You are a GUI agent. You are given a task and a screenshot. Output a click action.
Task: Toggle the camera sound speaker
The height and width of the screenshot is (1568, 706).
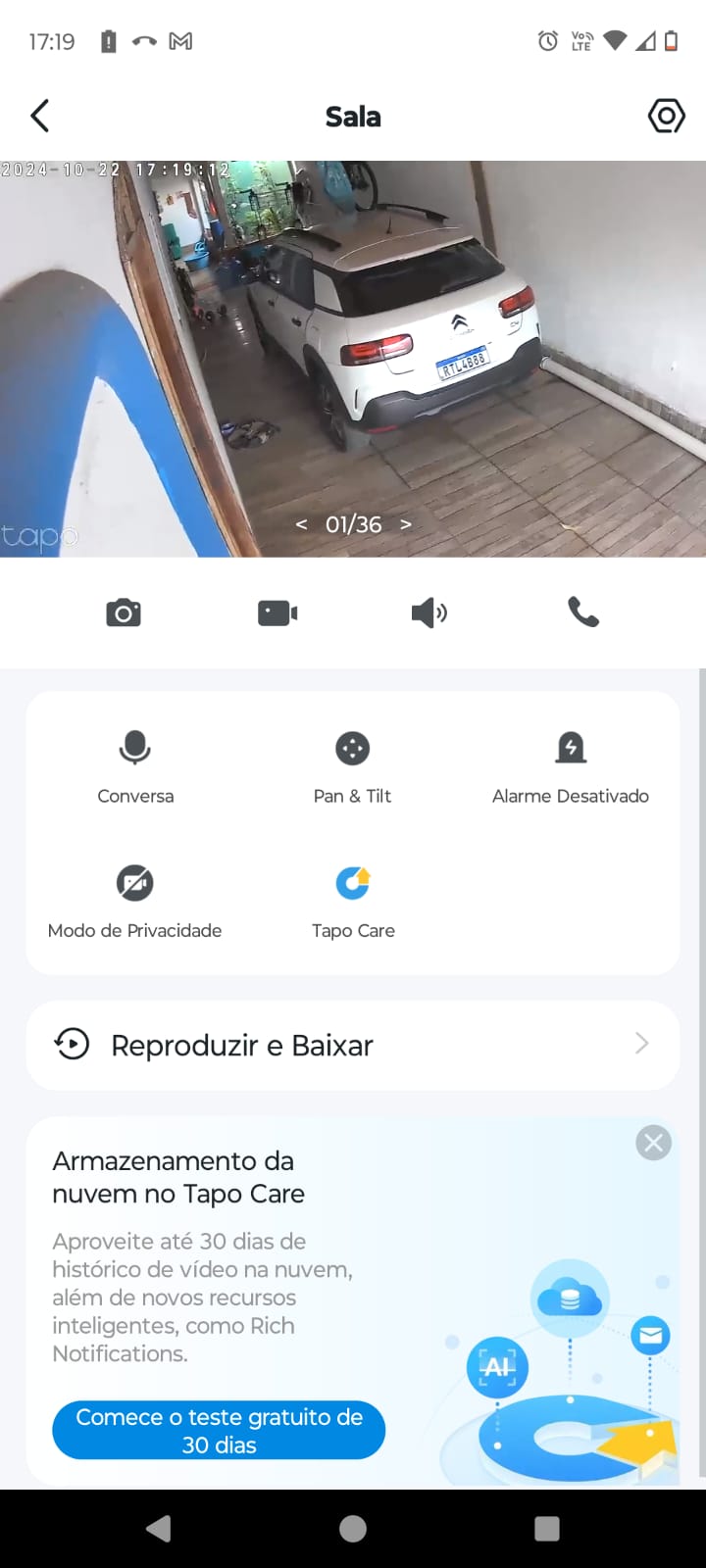pos(429,613)
